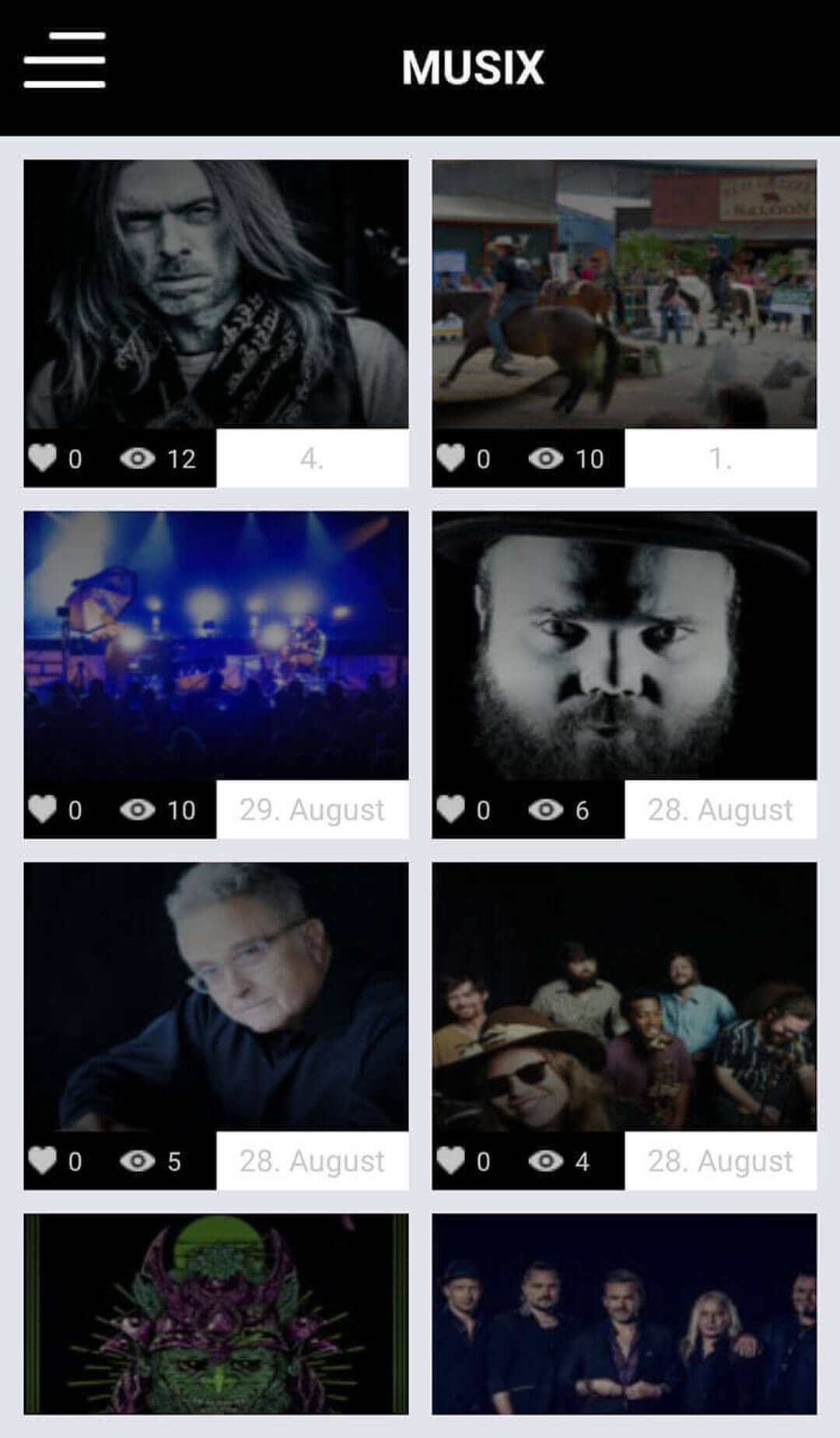Open the band group photo with sunglasses tile
The image size is (840, 1438).
tap(625, 996)
